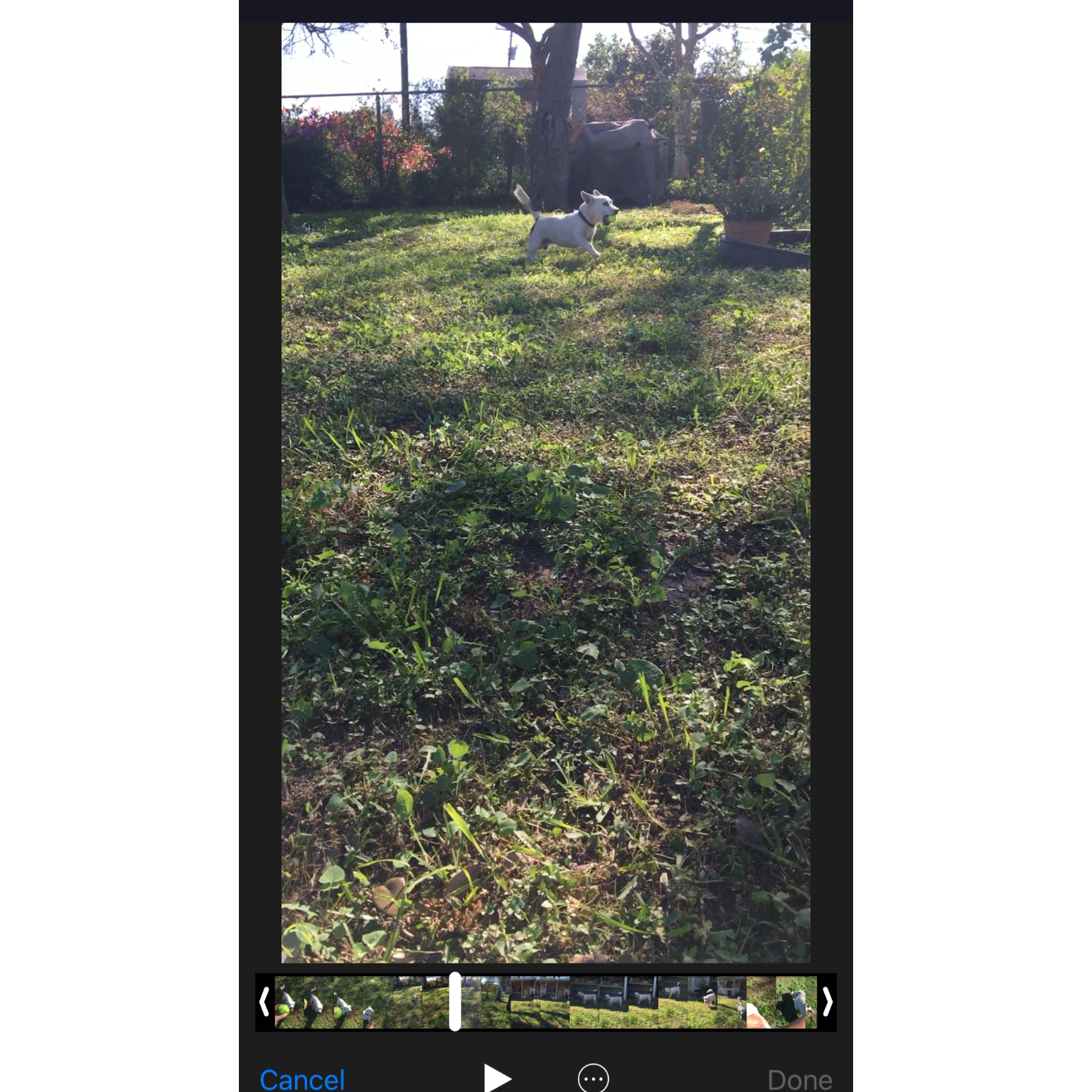This screenshot has width=1092, height=1092.
Task: Play the video
Action: pos(497,1078)
